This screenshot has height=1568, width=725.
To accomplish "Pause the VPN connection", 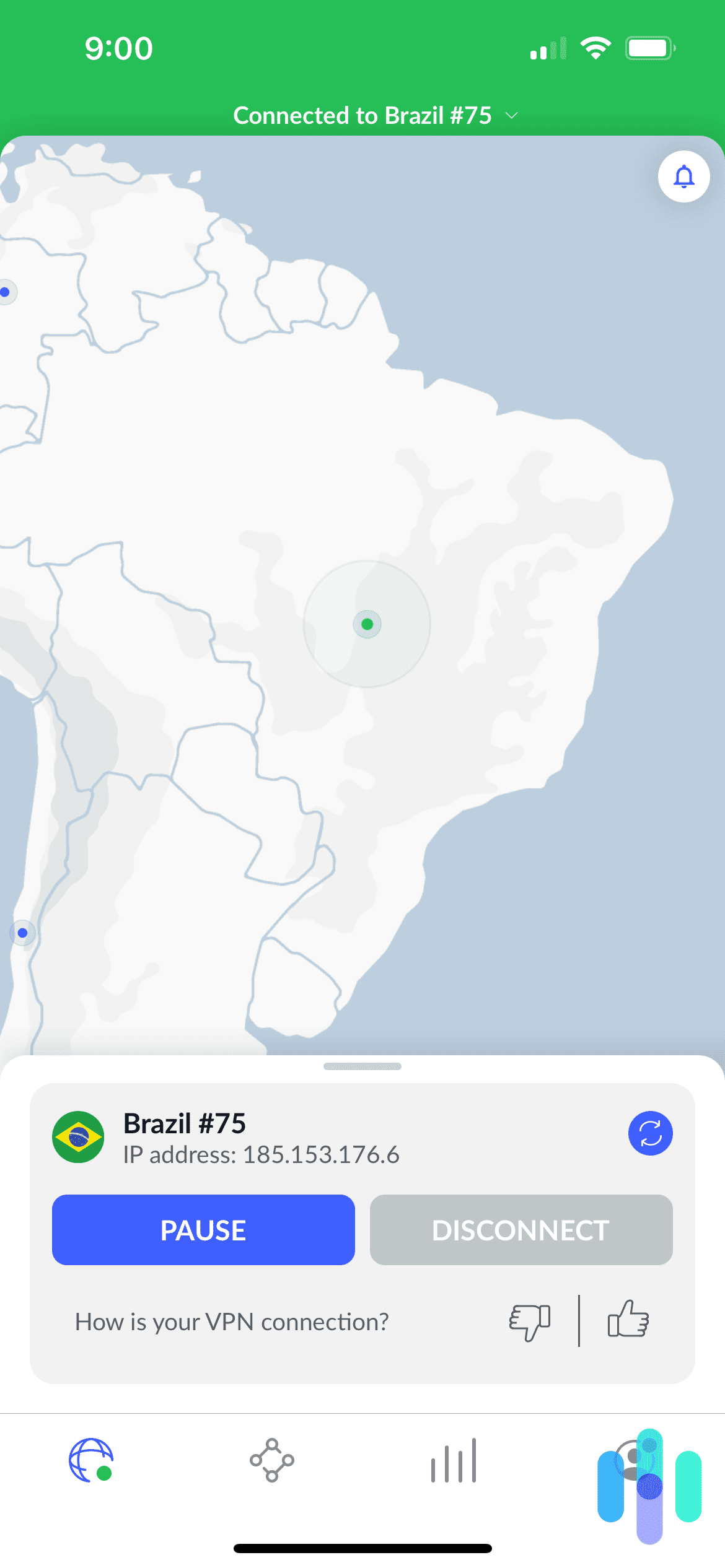I will [203, 1230].
